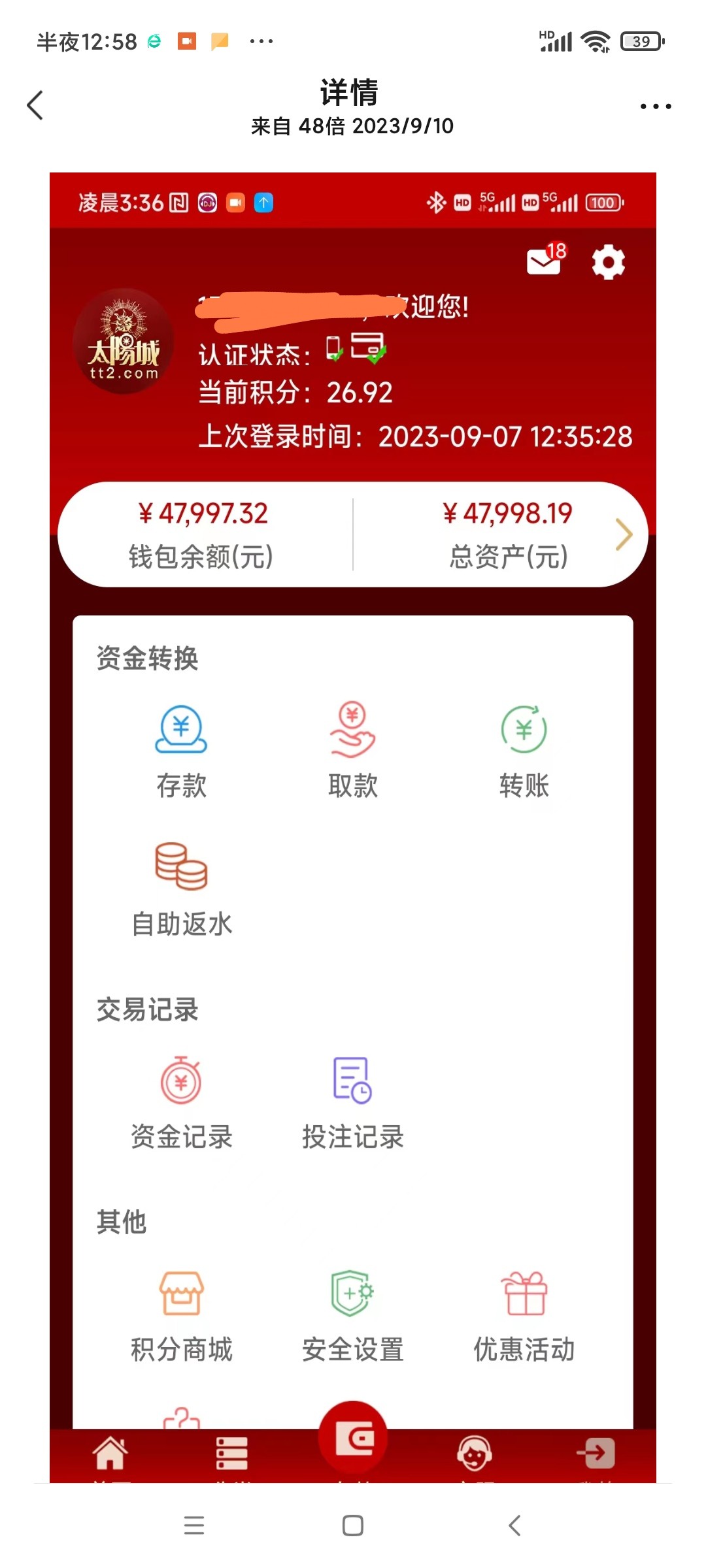The width and height of the screenshot is (706, 1568).
Task: Go back from the details page
Action: [35, 105]
